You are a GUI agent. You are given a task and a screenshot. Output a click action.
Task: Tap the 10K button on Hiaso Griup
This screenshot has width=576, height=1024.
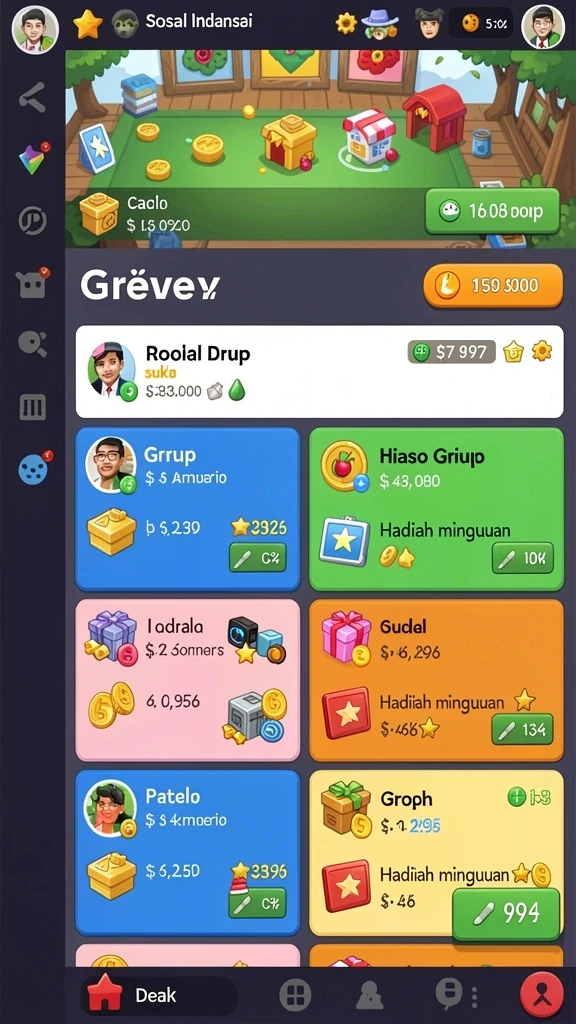pyautogui.click(x=522, y=558)
